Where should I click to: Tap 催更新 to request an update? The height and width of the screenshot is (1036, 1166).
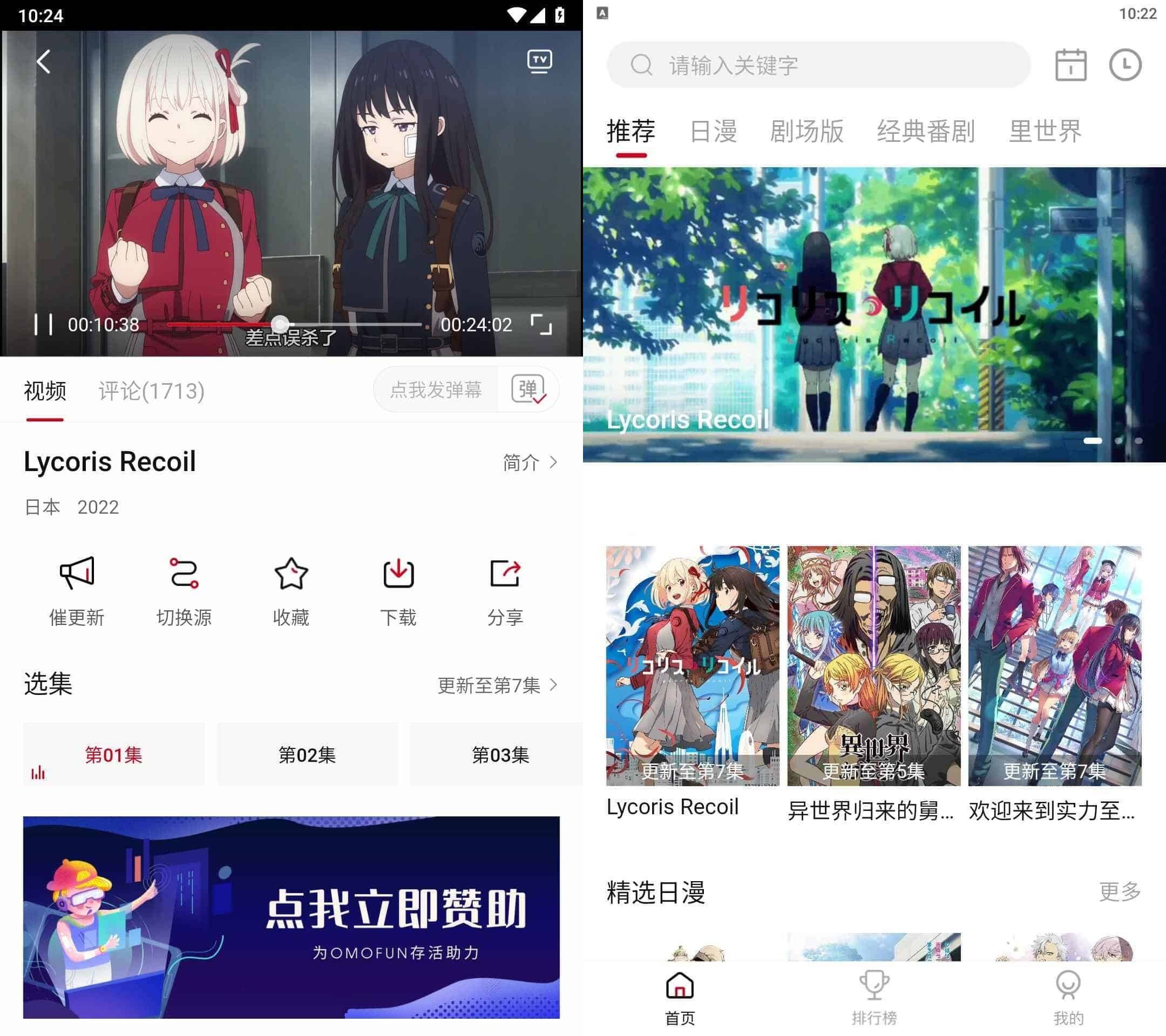coord(77,591)
